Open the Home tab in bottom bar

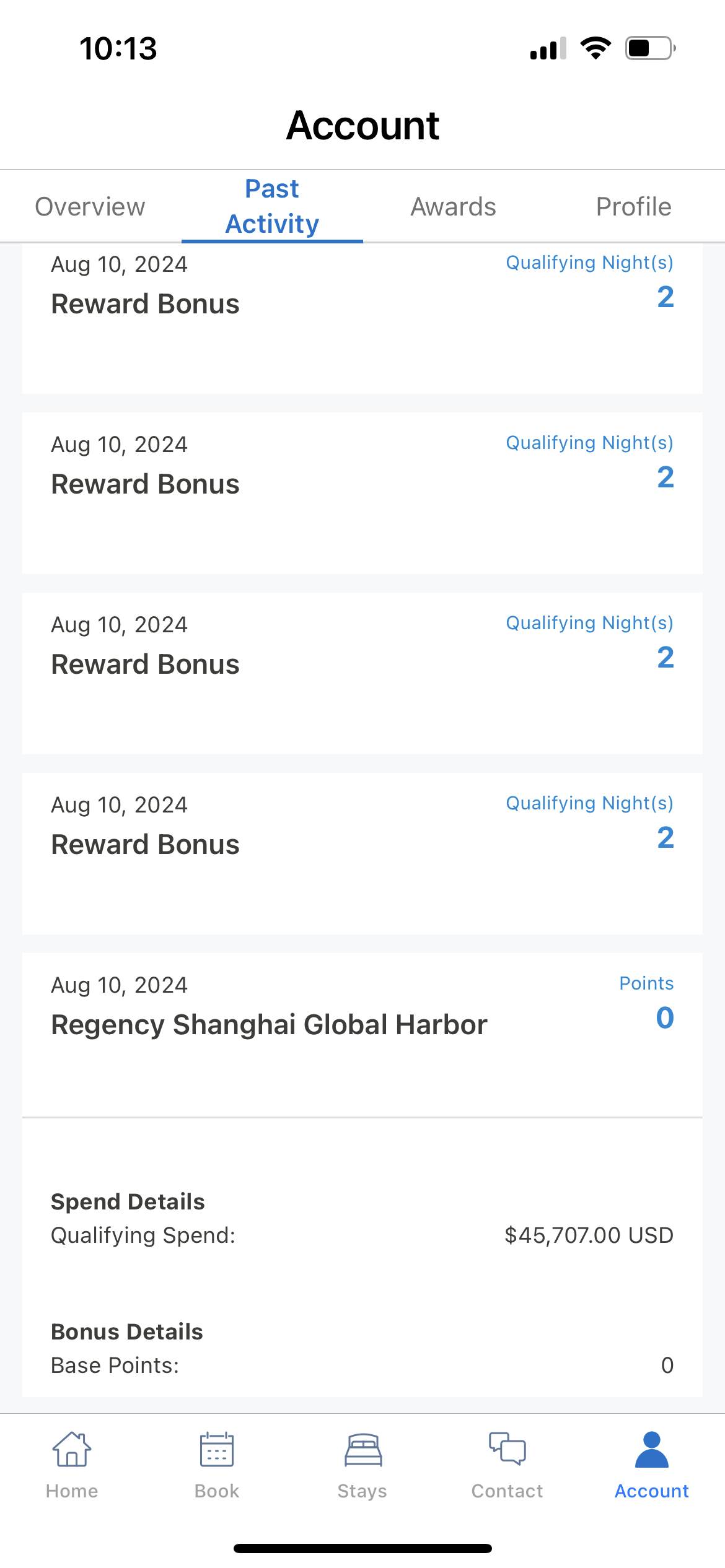[x=72, y=1465]
